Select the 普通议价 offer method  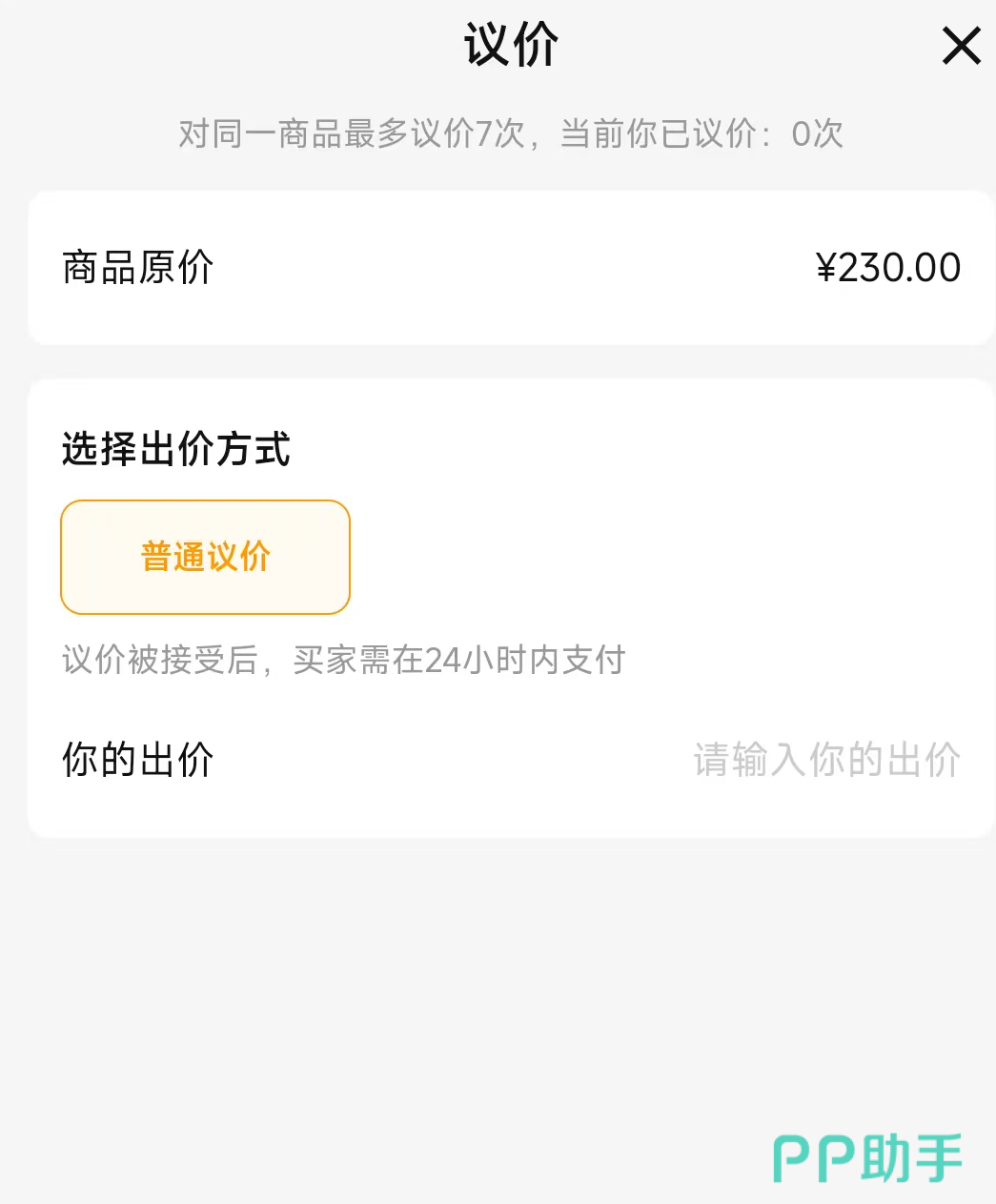click(205, 557)
